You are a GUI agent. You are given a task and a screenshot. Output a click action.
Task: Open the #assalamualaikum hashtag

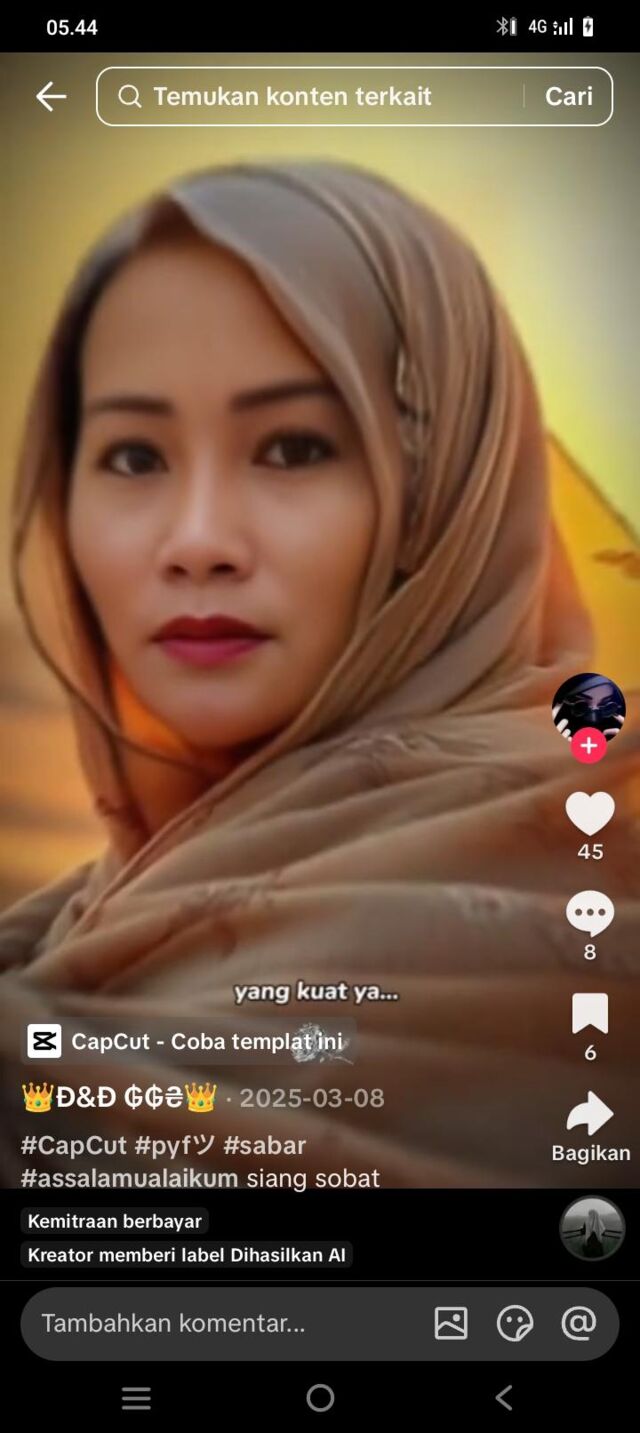(x=130, y=1178)
